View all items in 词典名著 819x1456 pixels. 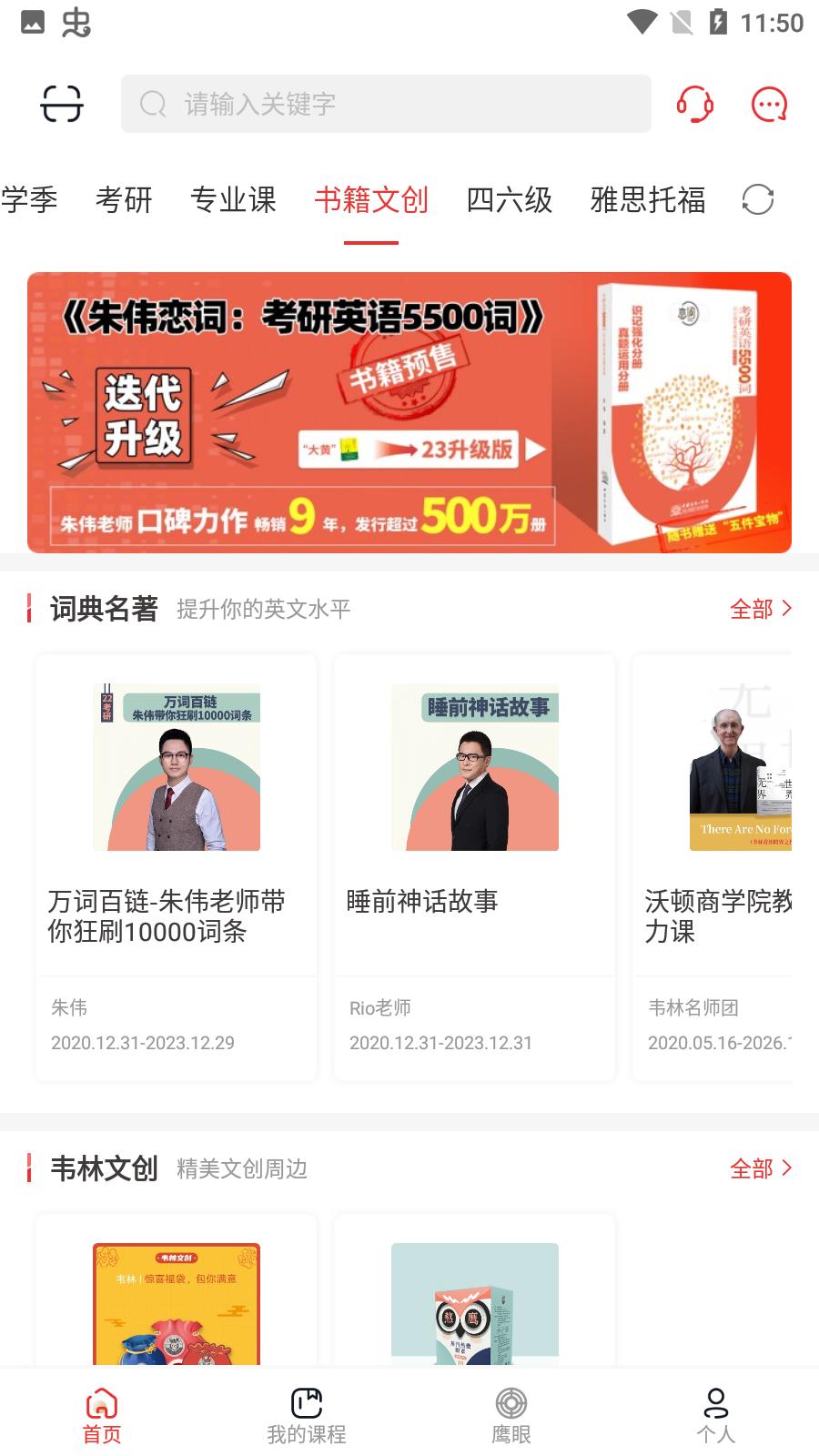tap(761, 609)
